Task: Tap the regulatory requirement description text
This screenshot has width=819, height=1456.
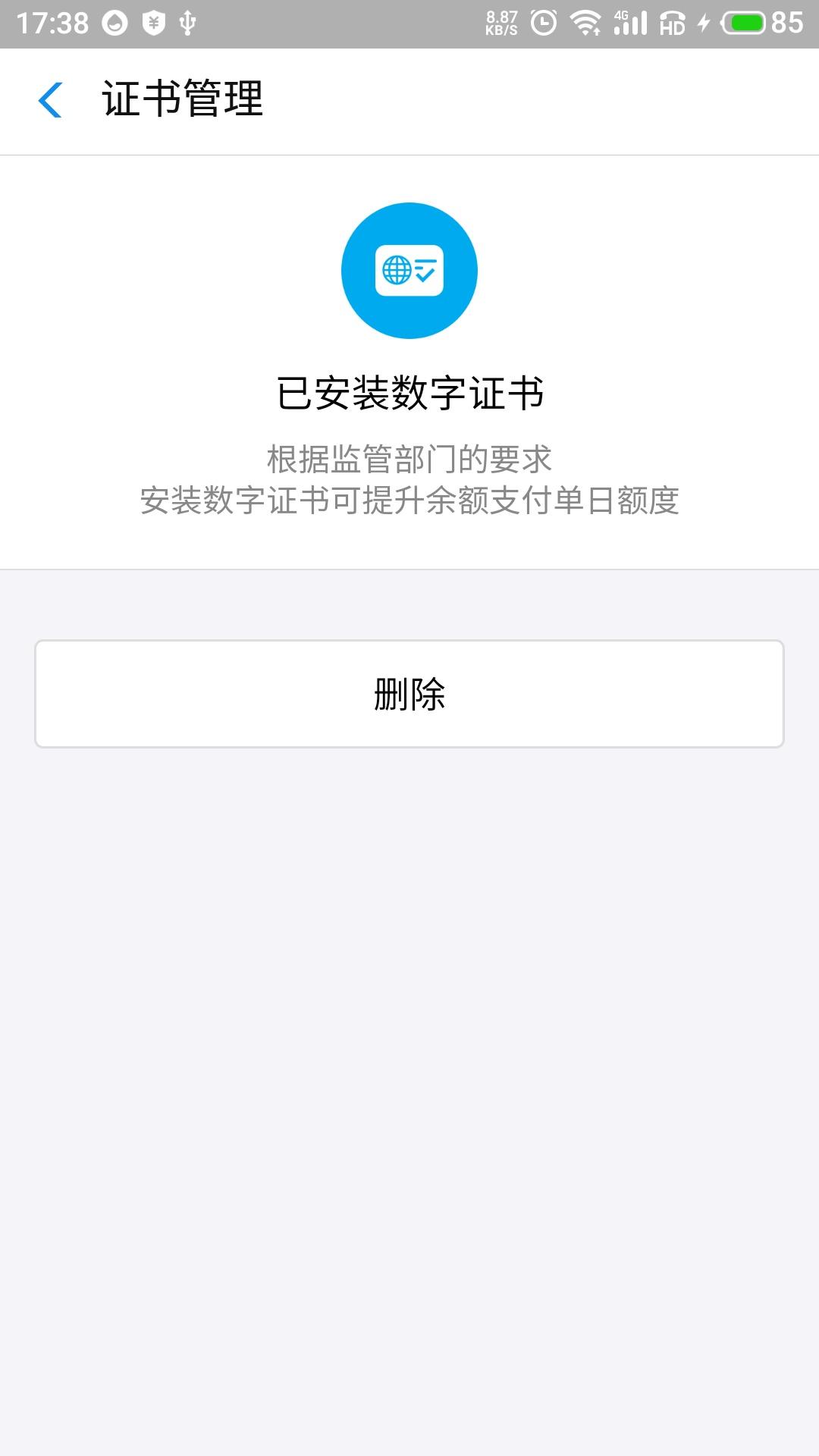Action: (409, 478)
